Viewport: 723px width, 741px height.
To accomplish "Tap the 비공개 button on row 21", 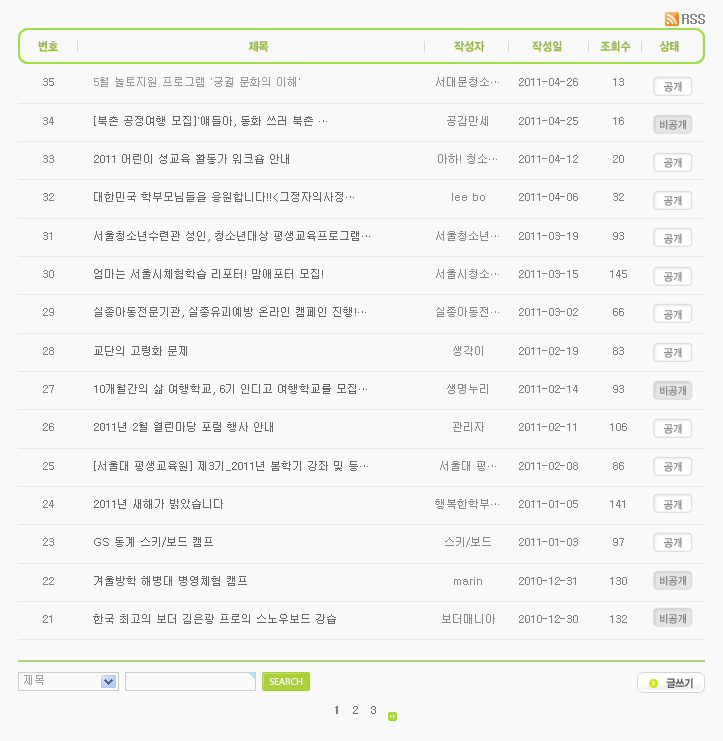I will (672, 618).
